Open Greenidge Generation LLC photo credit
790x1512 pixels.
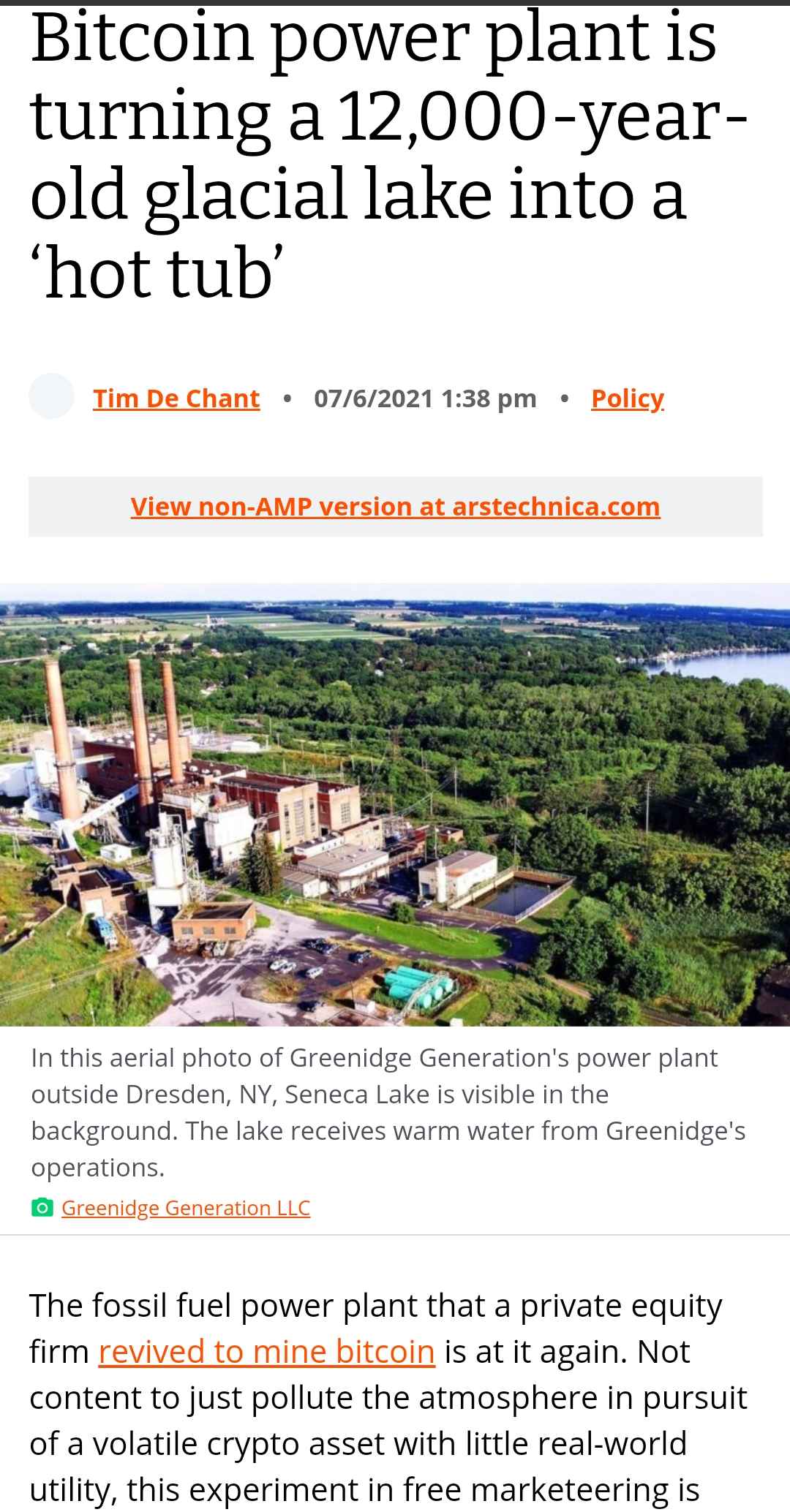pyautogui.click(x=186, y=1208)
